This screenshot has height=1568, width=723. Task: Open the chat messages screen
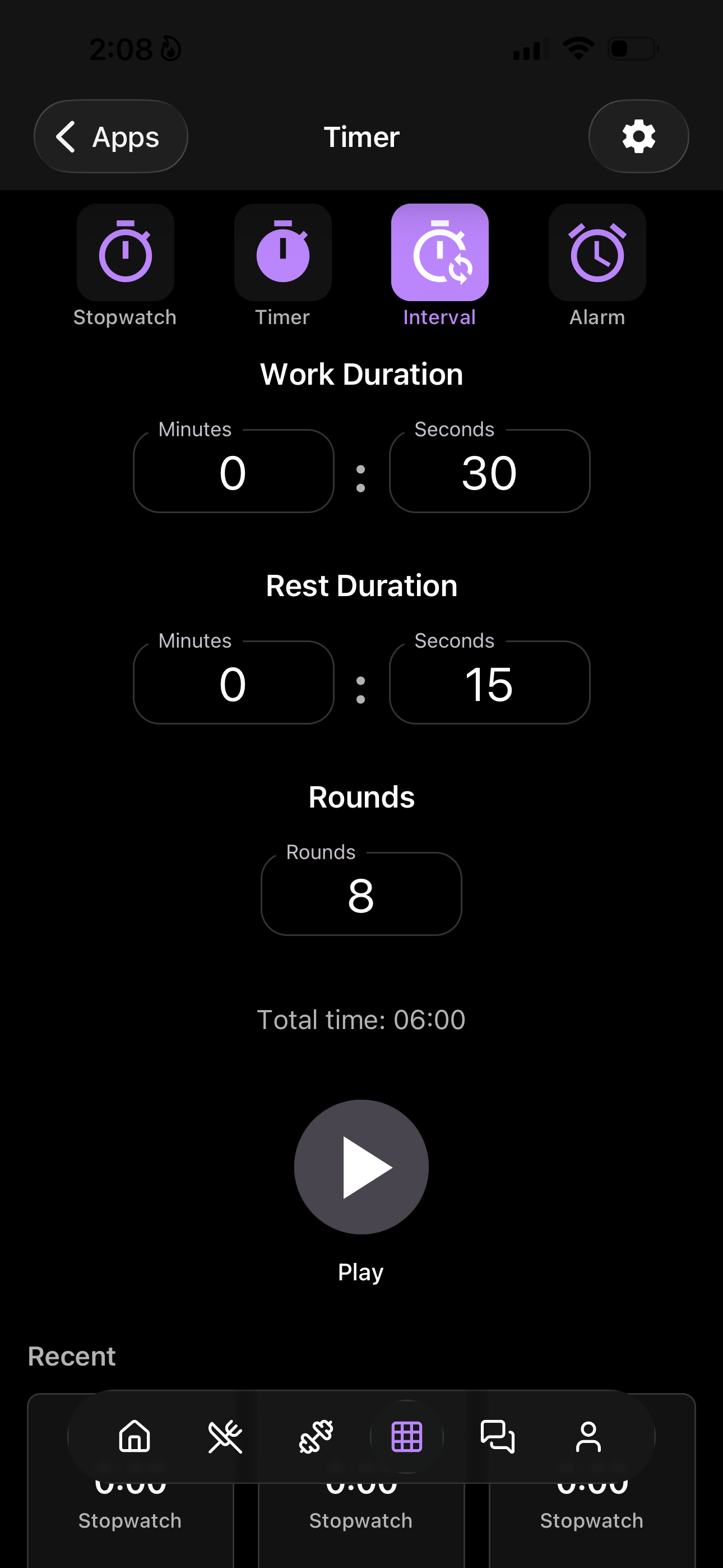[498, 1438]
